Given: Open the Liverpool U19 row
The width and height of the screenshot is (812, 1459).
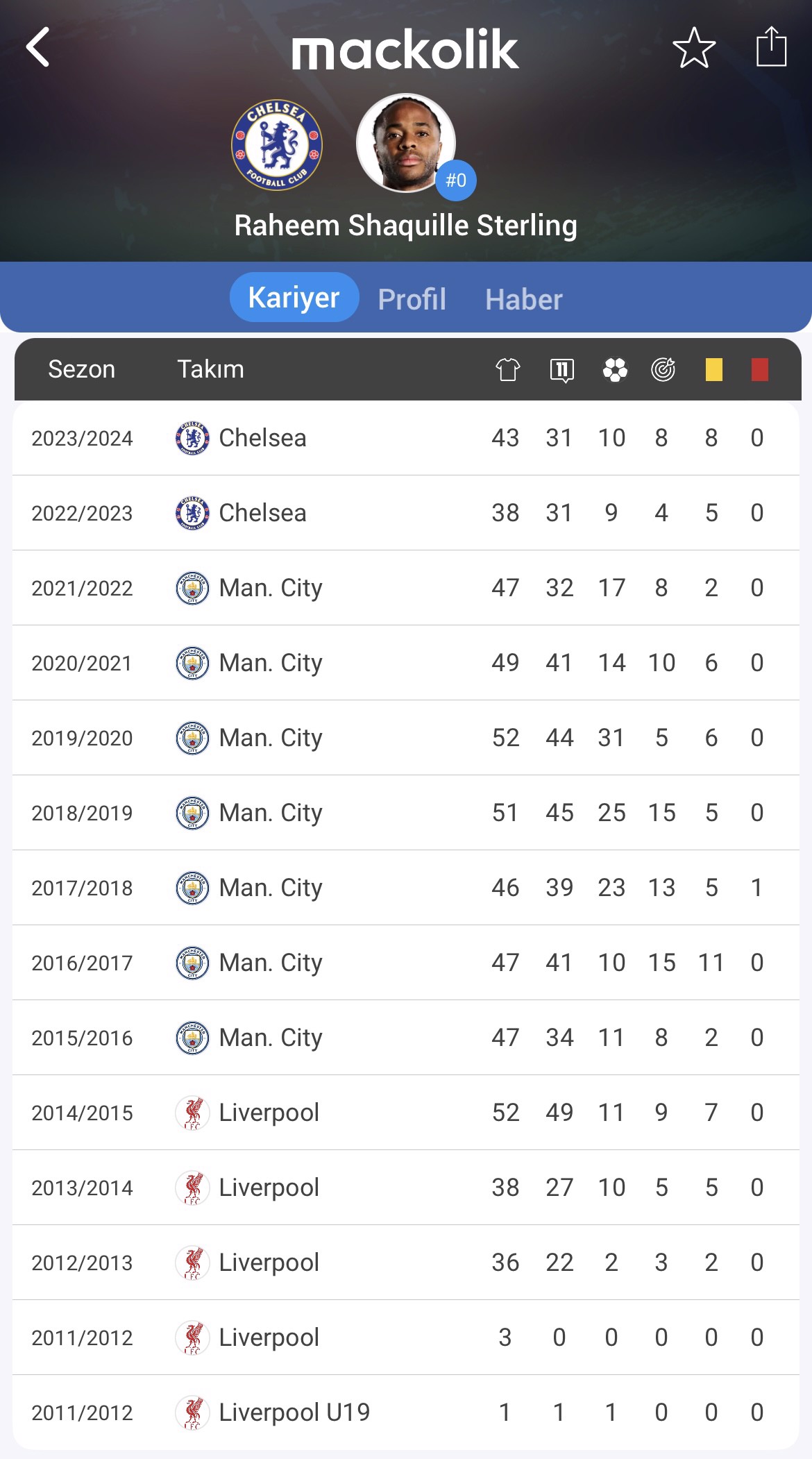Looking at the screenshot, I should tap(406, 1412).
